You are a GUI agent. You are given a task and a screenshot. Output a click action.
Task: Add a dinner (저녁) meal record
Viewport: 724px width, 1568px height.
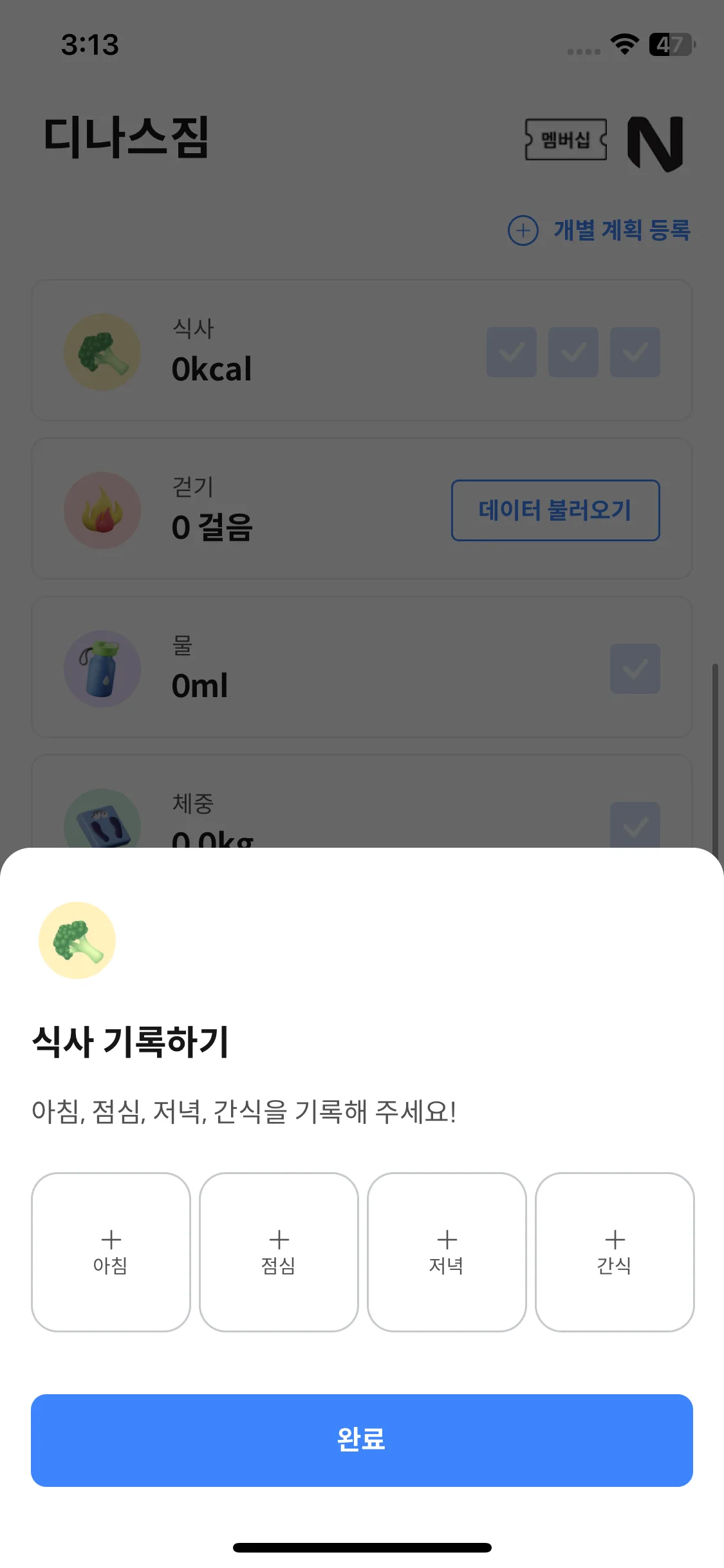click(x=447, y=1252)
